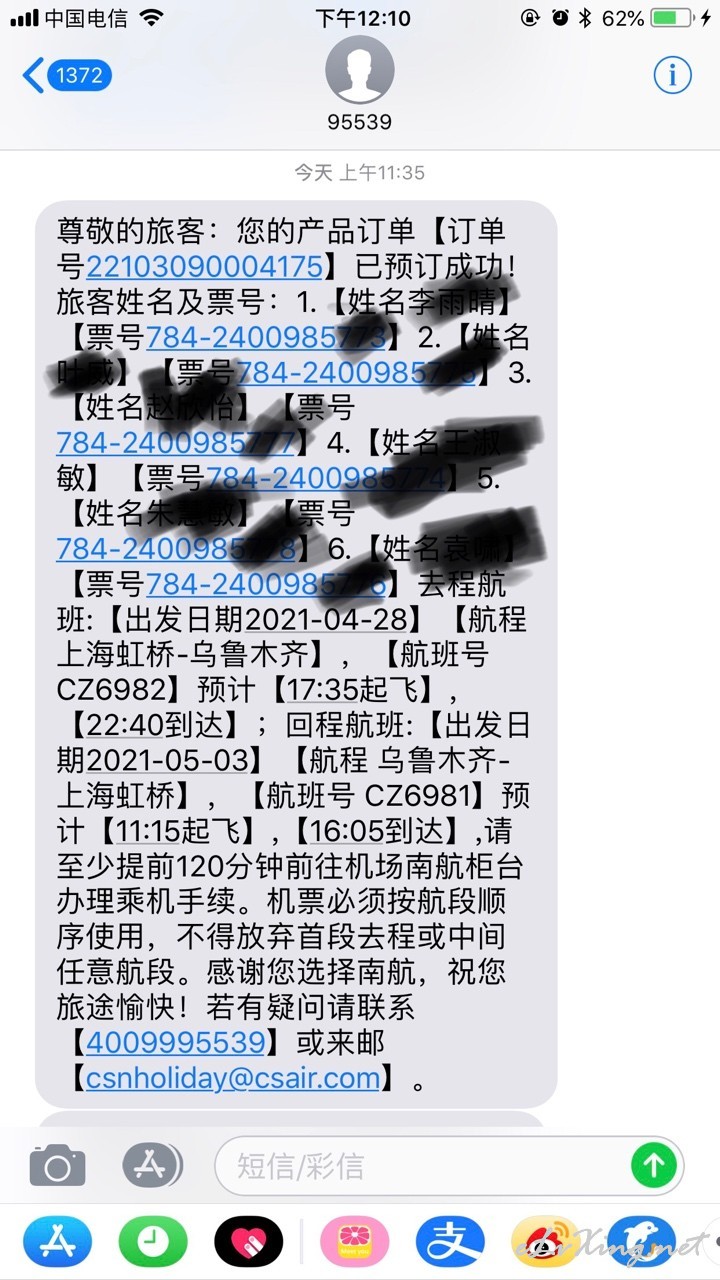720x1280 pixels.
Task: Tap order number link 22103090004175
Action: (205, 267)
